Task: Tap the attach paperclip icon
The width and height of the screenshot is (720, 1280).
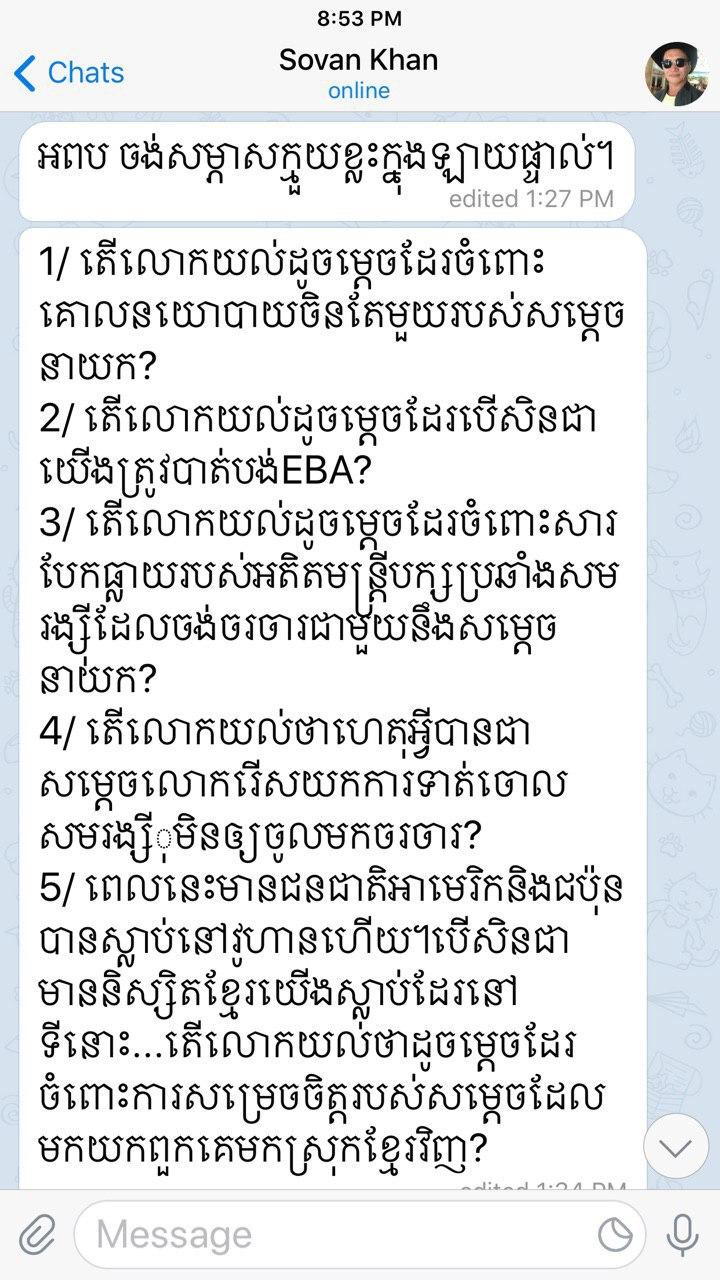Action: pyautogui.click(x=37, y=1235)
